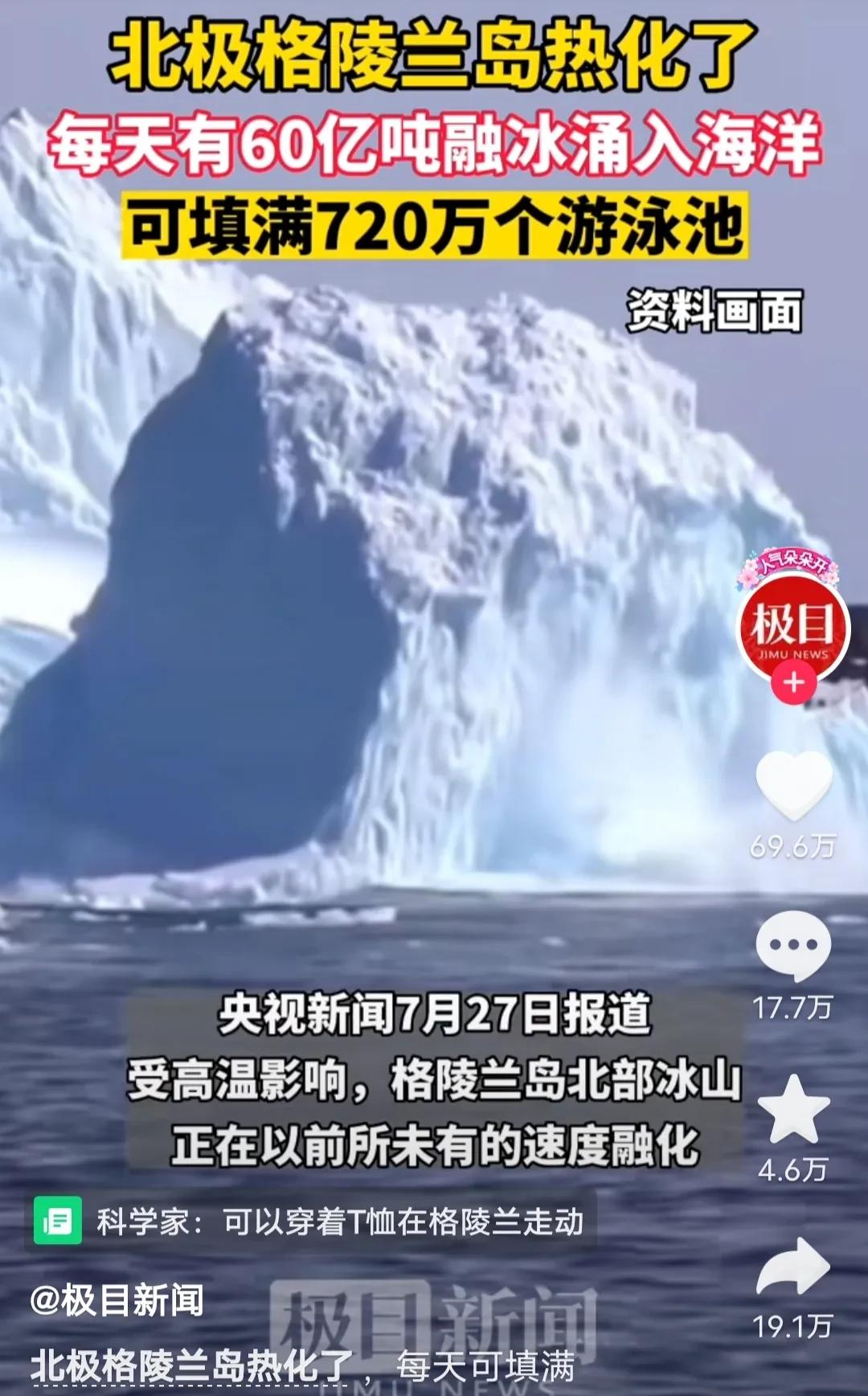Share this video via the arrow icon
Viewport: 868px width, 1396px height.
point(793,1267)
